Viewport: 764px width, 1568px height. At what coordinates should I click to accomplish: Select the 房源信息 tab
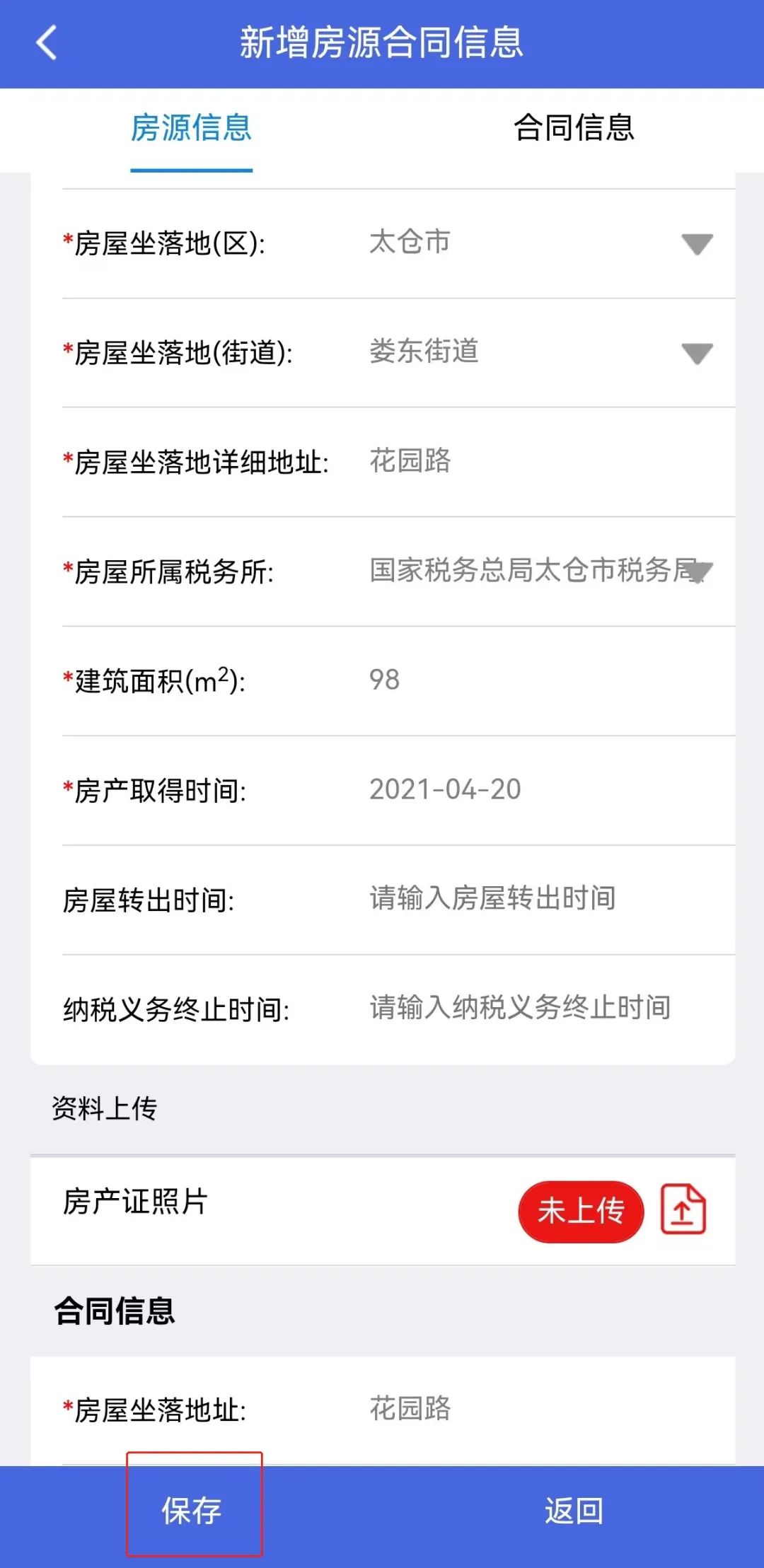[x=191, y=128]
